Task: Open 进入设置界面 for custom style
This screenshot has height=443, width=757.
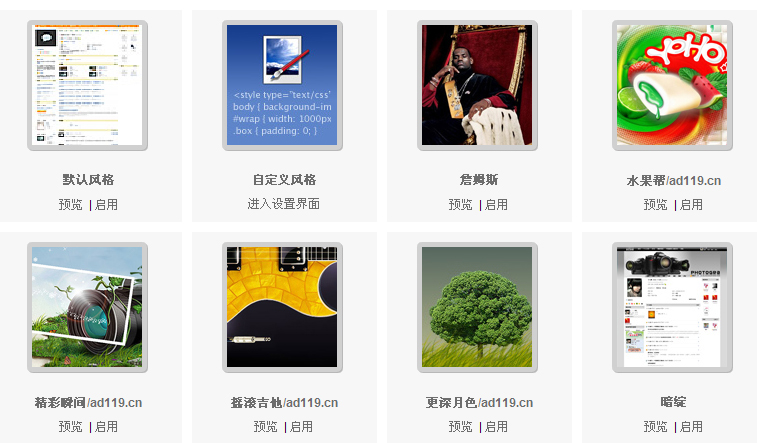Action: coord(284,204)
